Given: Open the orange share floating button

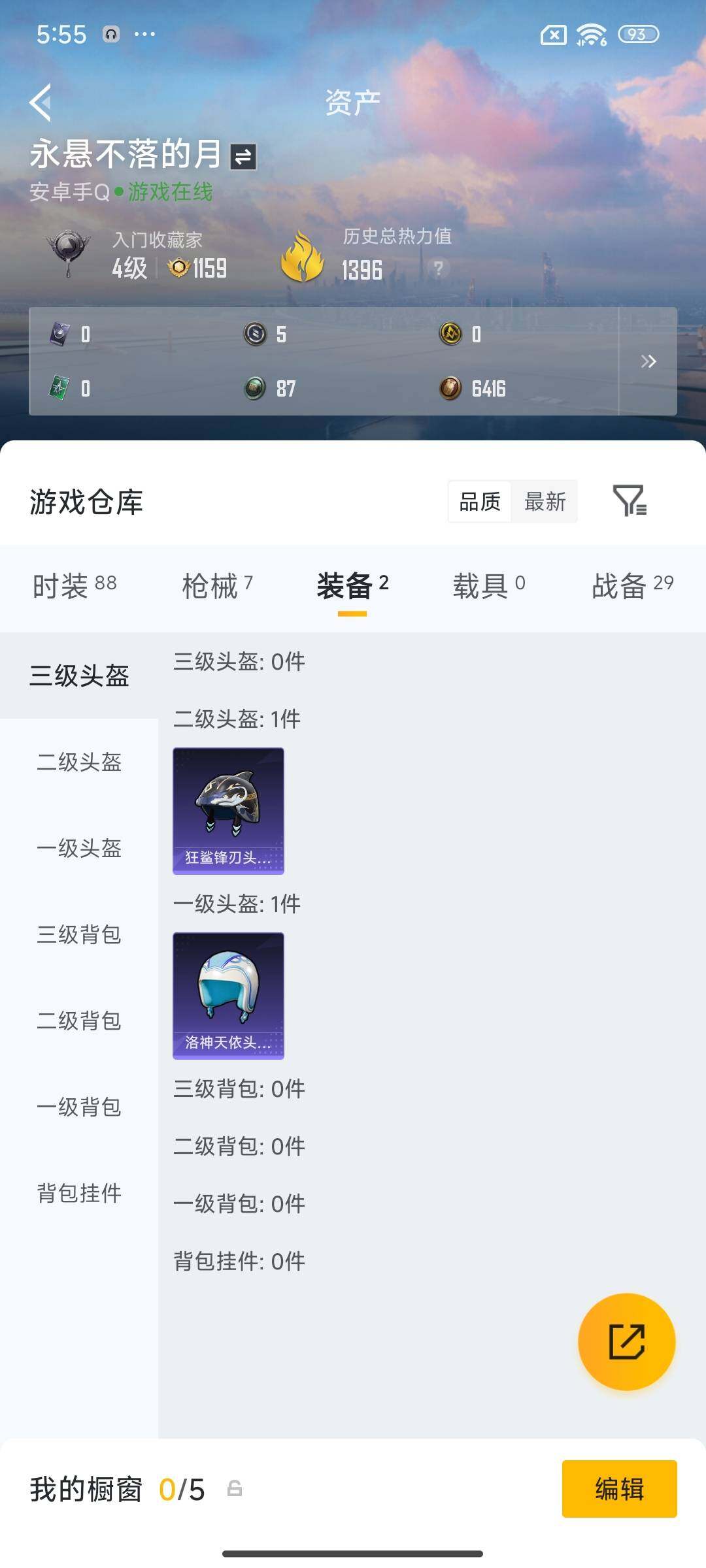Looking at the screenshot, I should tap(626, 1341).
